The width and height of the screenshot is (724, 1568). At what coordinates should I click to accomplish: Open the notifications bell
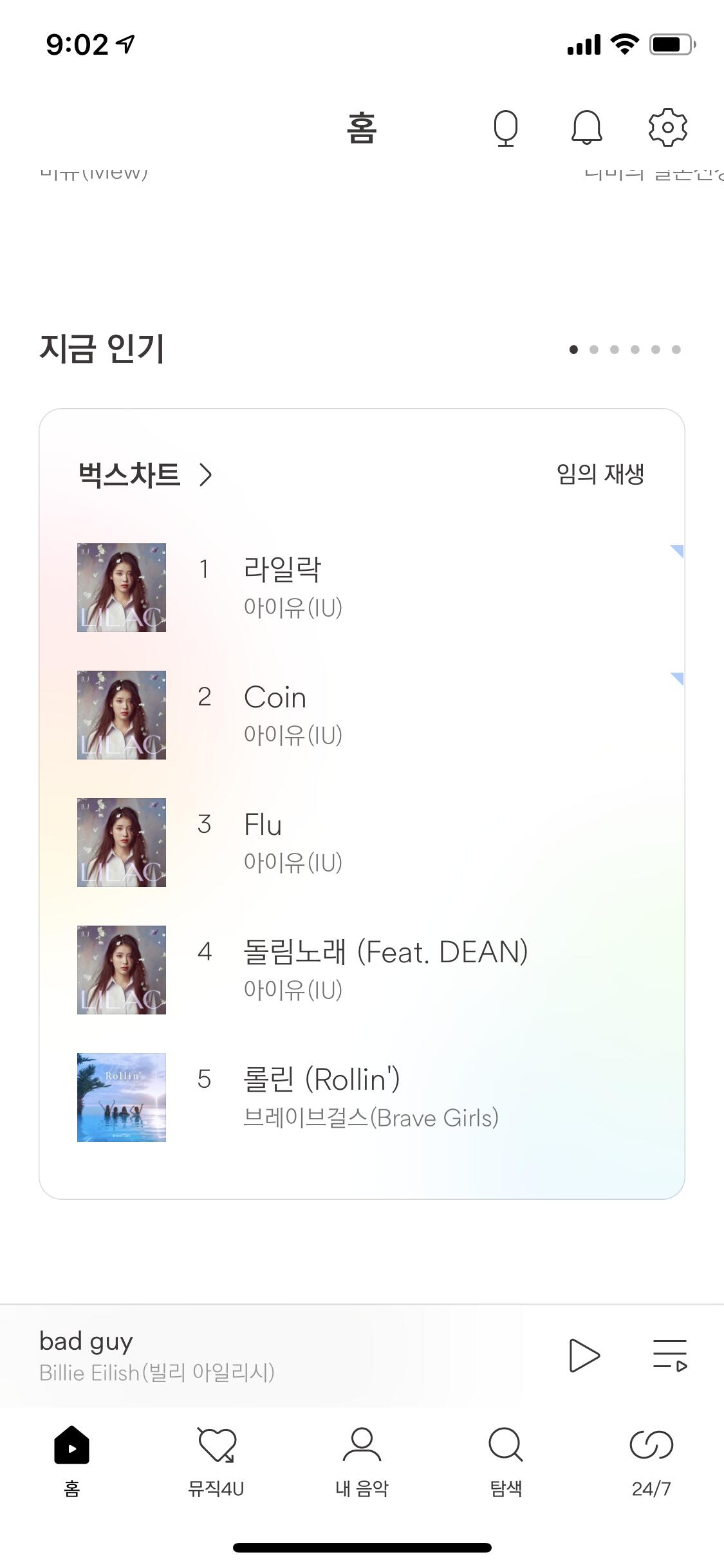tap(586, 127)
